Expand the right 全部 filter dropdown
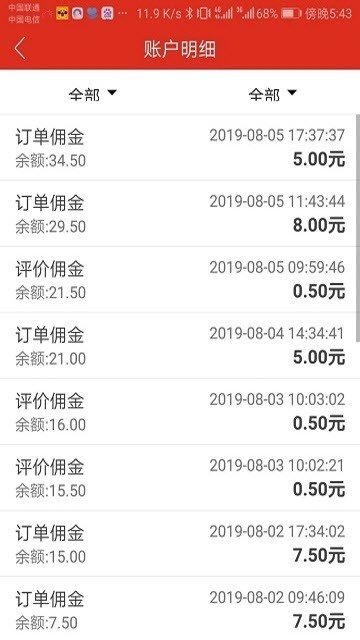 pos(272,94)
